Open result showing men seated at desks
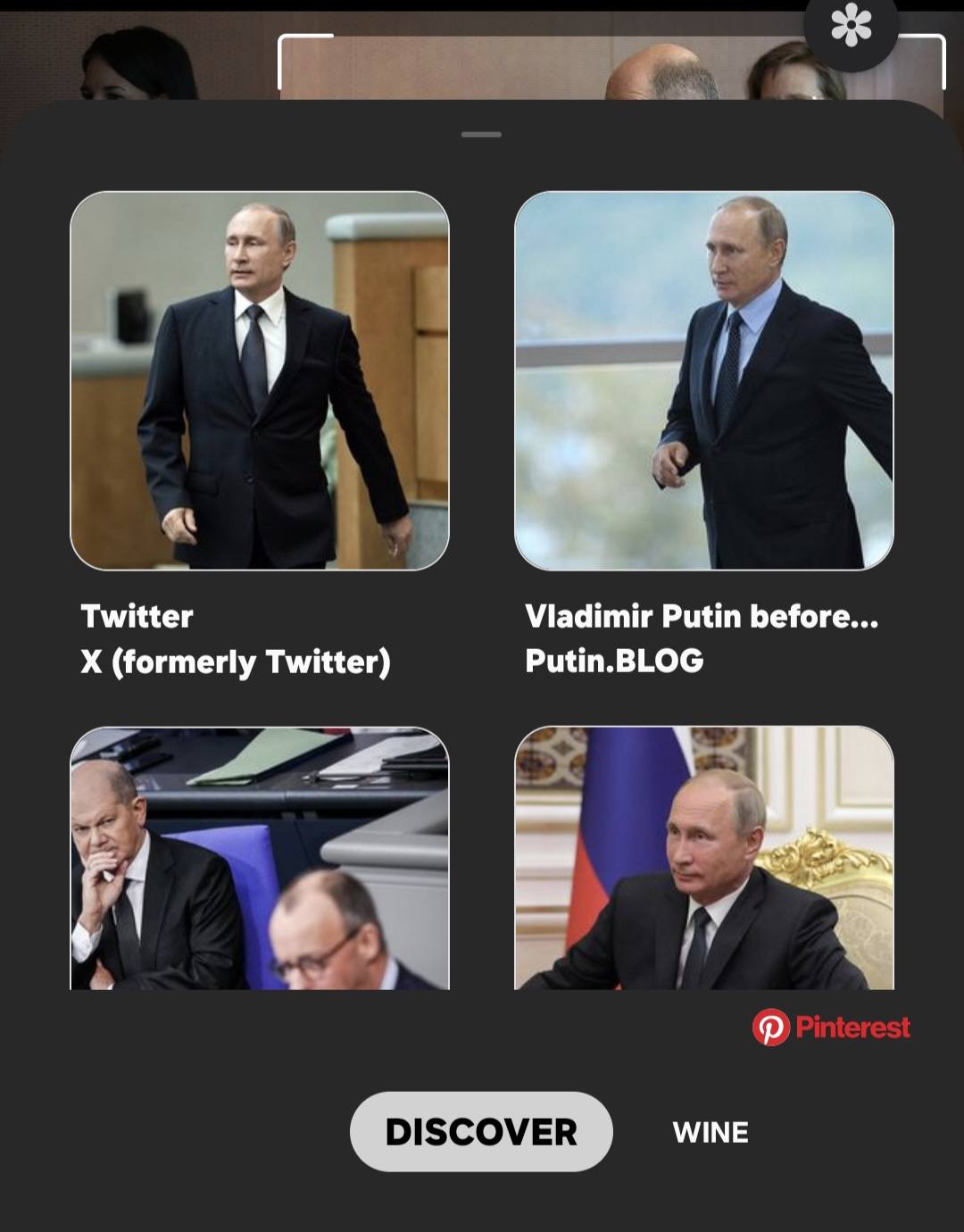Image resolution: width=964 pixels, height=1232 pixels. (259, 858)
